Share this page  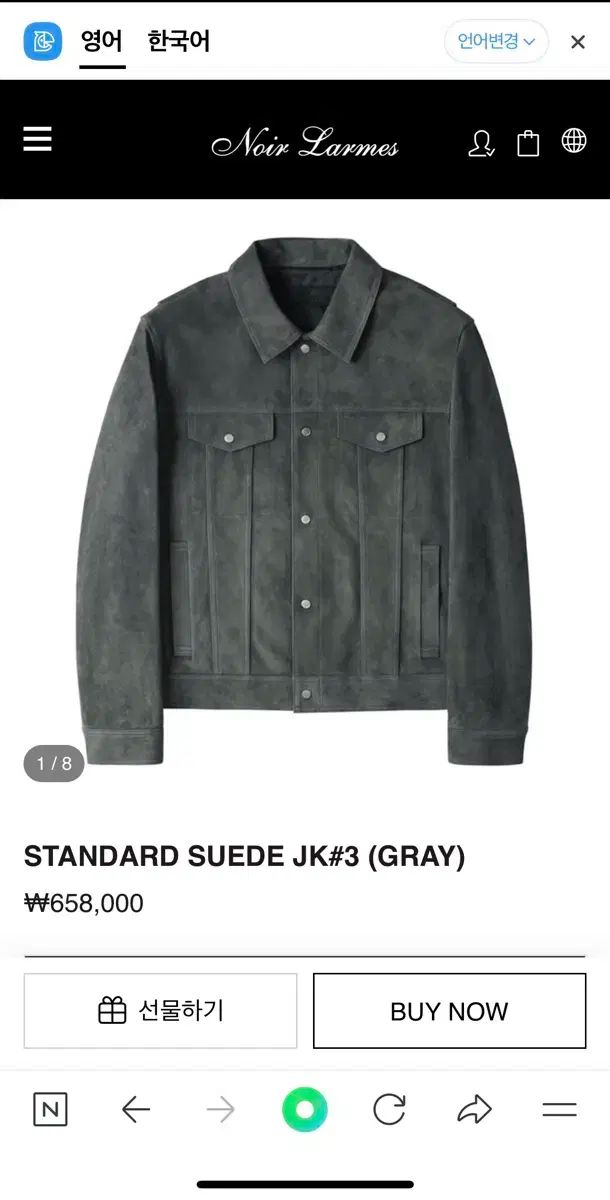pos(474,1109)
